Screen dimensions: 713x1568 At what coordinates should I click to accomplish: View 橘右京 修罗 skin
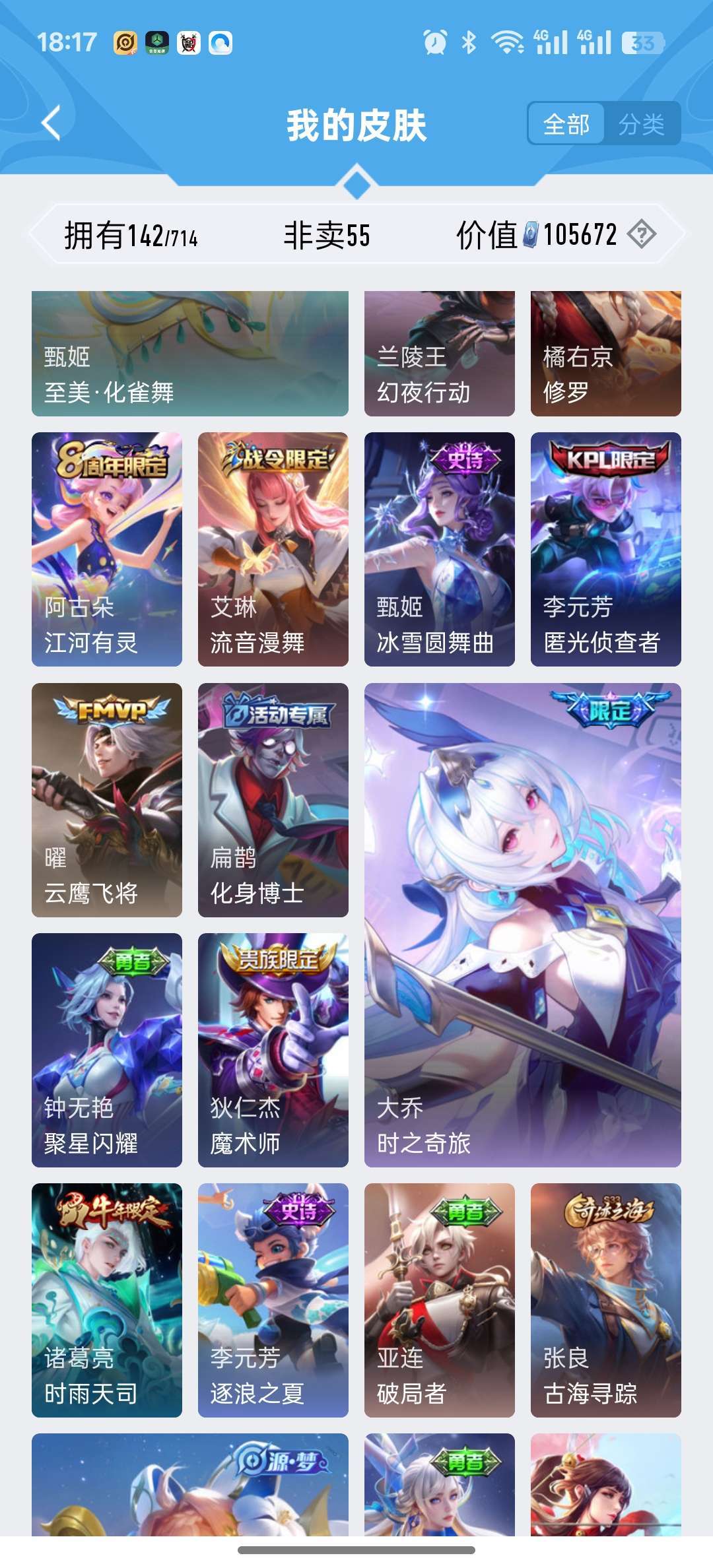click(x=606, y=354)
